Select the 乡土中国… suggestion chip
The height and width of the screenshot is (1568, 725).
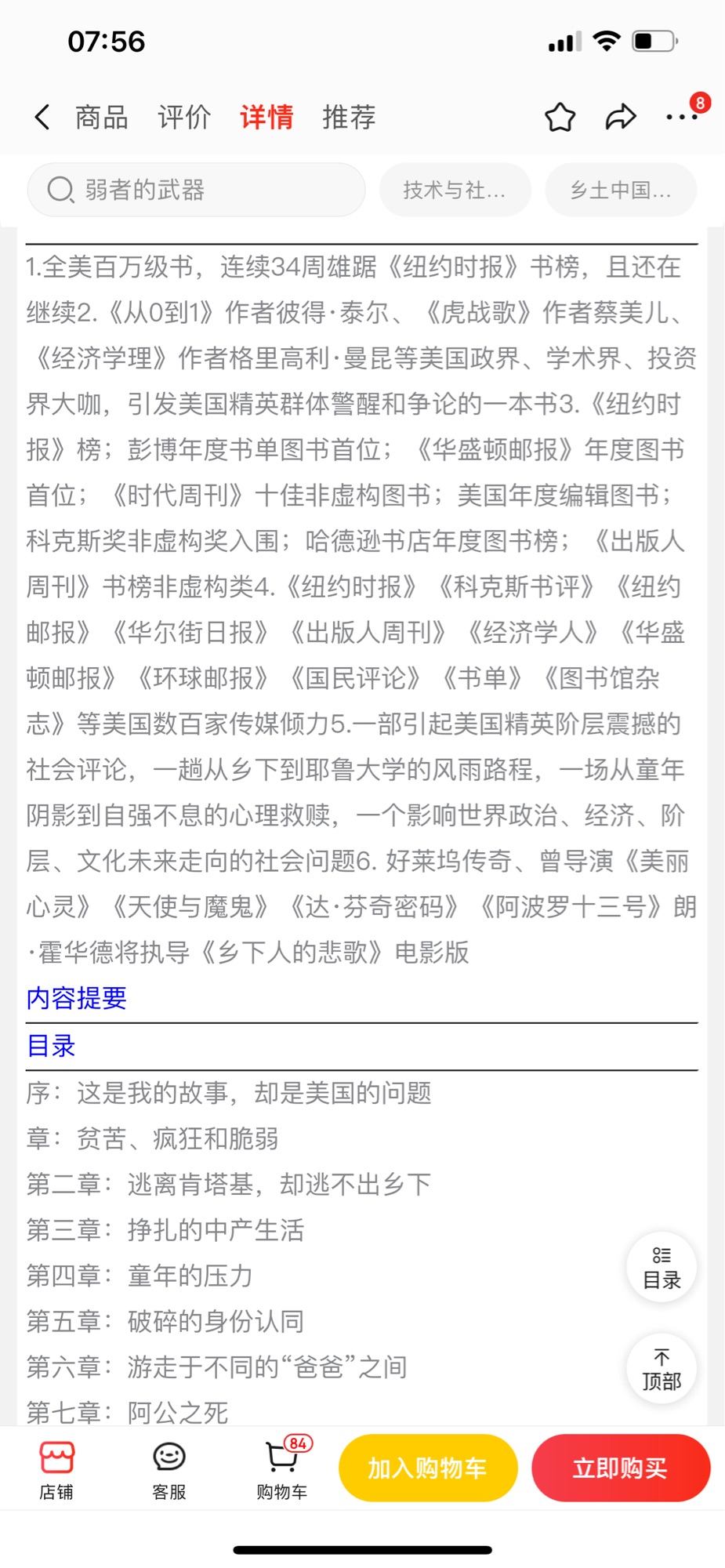tap(620, 190)
